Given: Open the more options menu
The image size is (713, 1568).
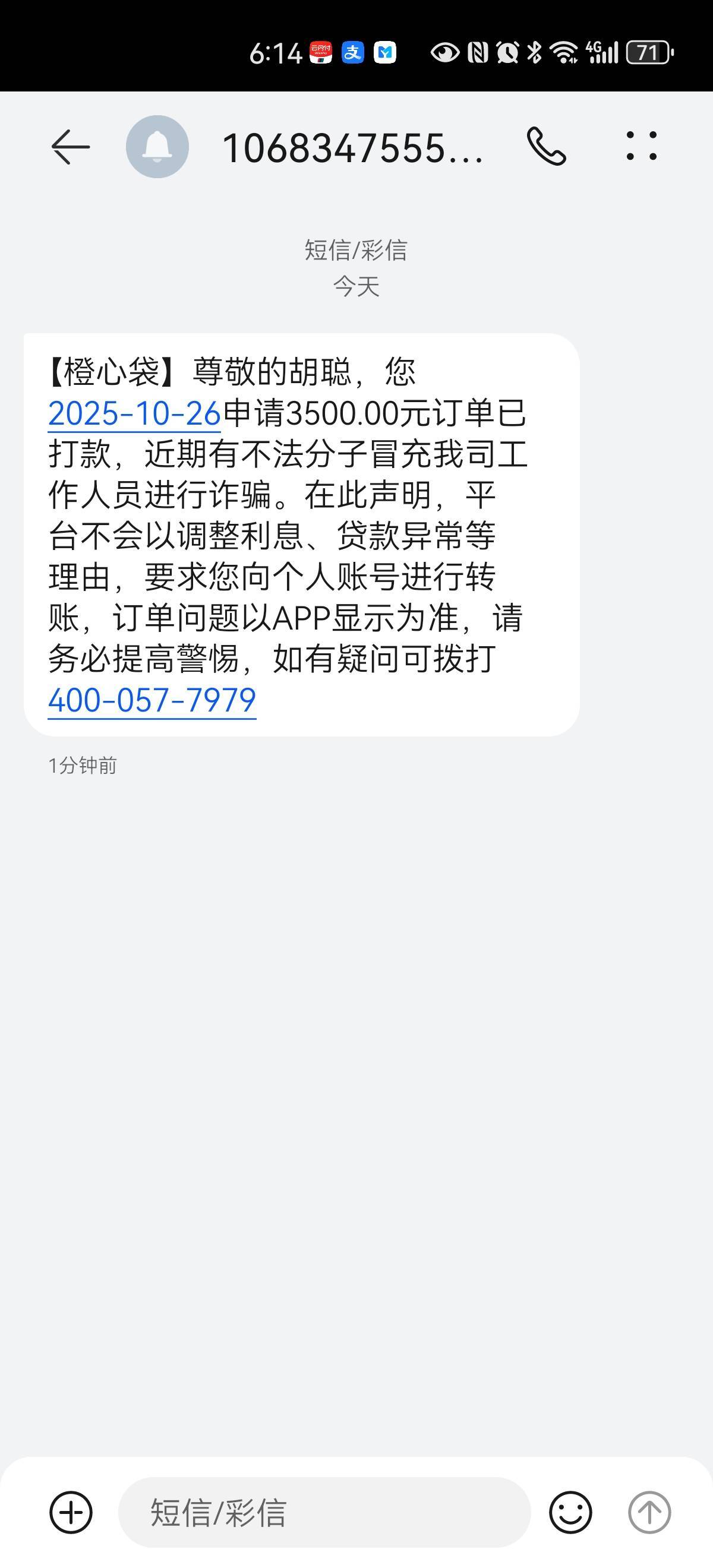Looking at the screenshot, I should coord(641,147).
